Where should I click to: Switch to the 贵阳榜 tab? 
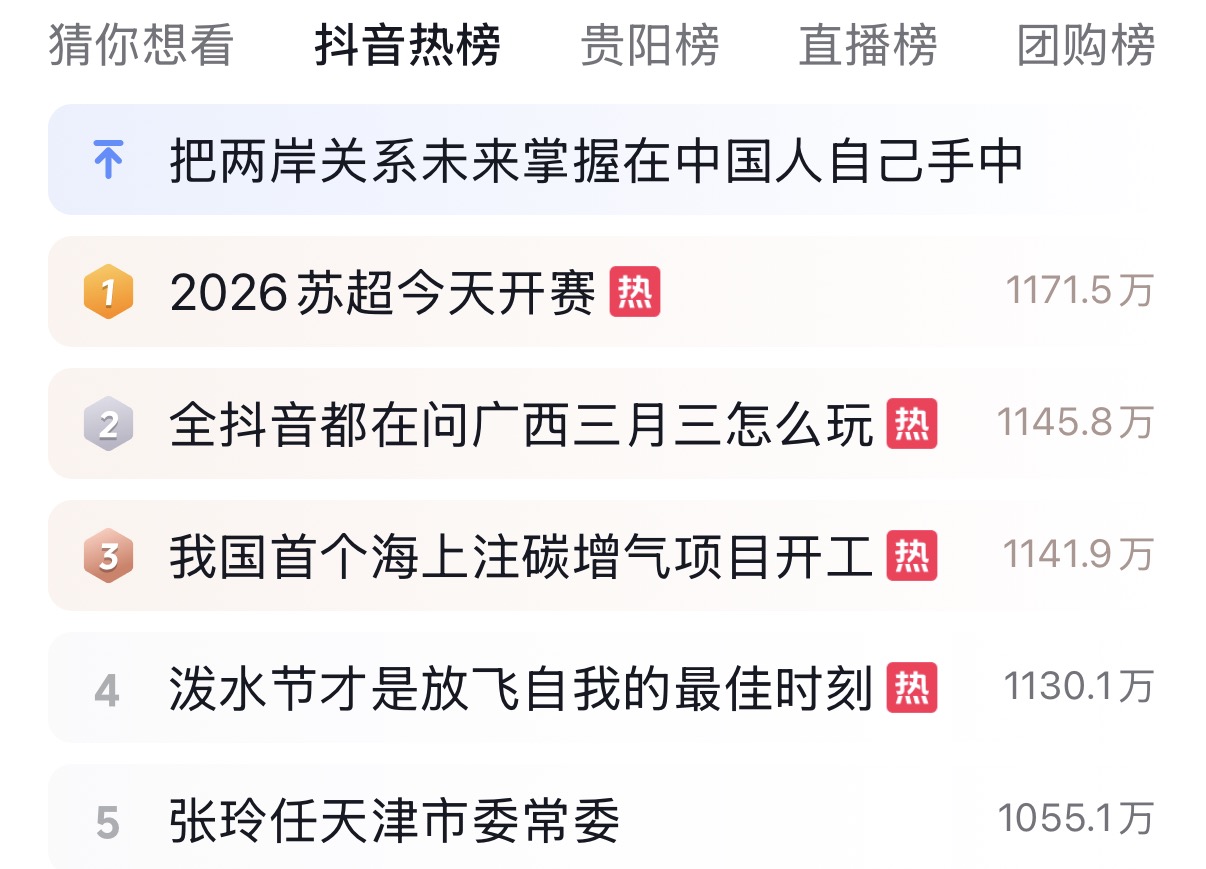(649, 46)
